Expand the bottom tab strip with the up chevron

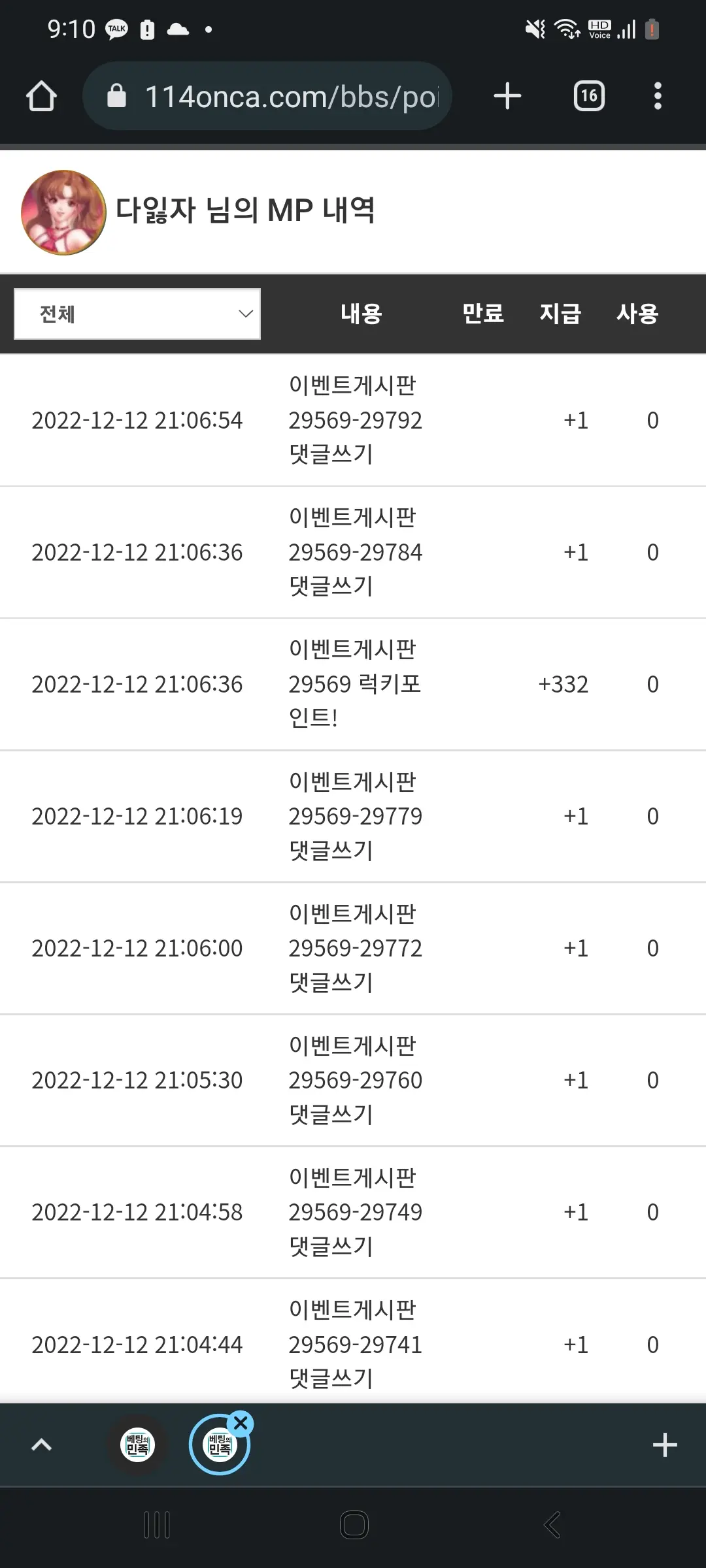pos(41,1445)
